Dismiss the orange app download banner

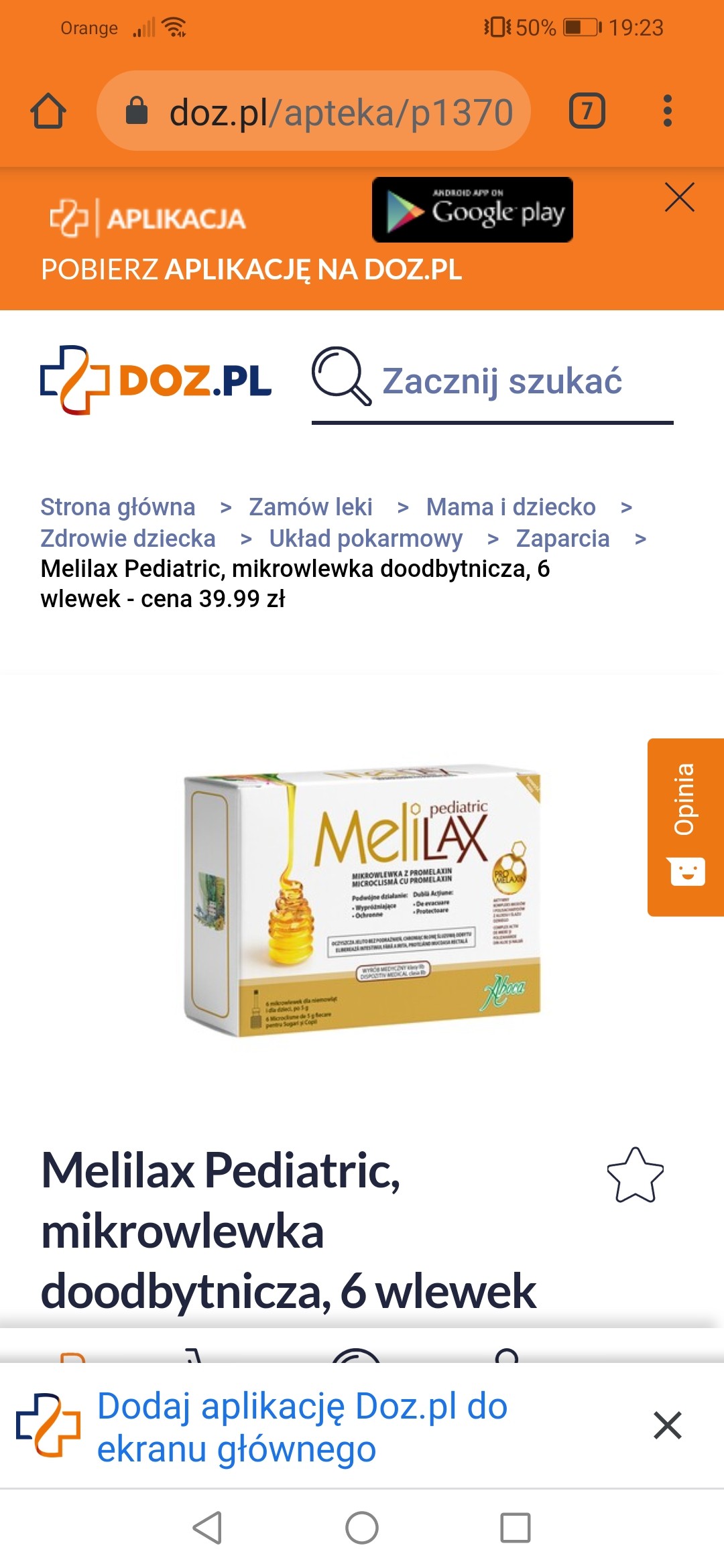[x=679, y=198]
